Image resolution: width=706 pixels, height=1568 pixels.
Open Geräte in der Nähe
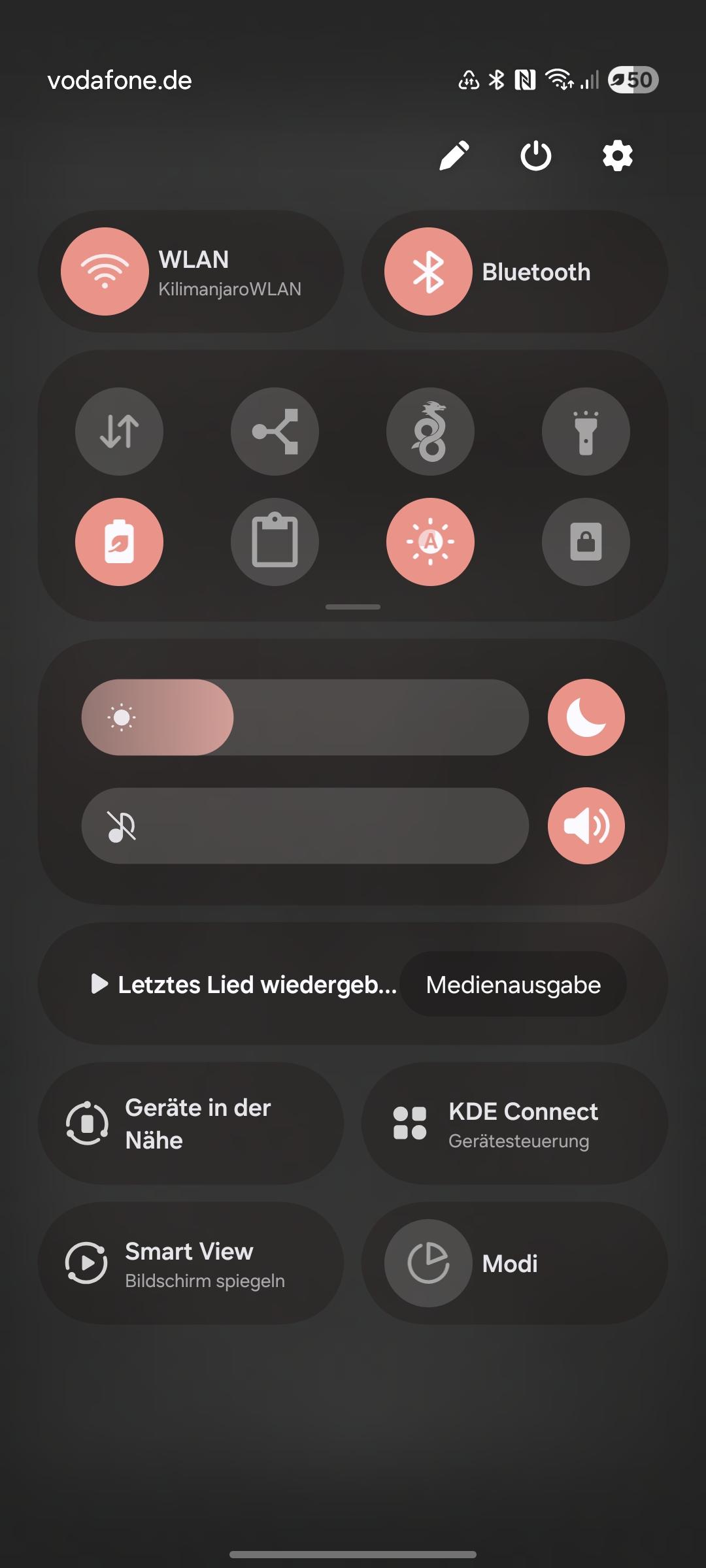click(190, 1124)
